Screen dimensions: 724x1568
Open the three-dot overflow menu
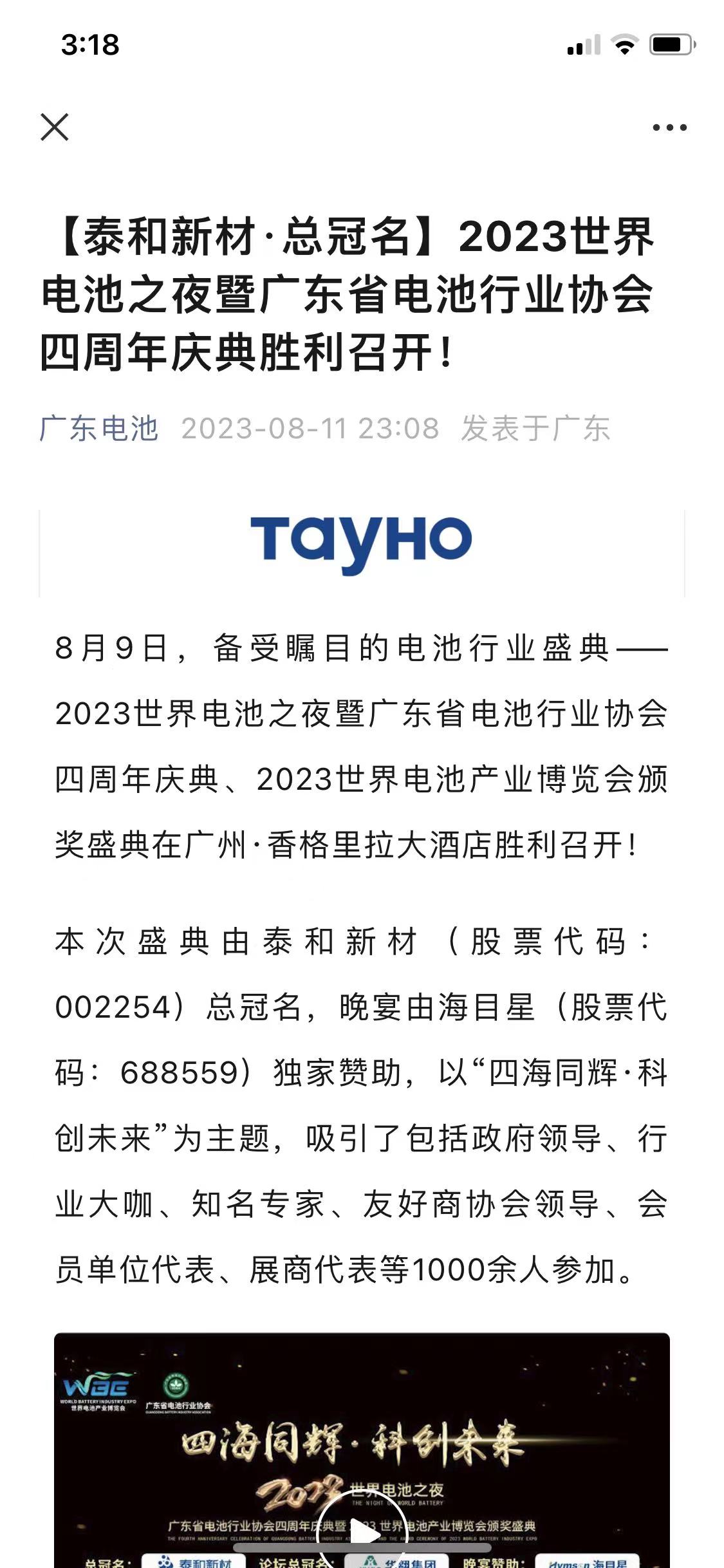pyautogui.click(x=669, y=127)
